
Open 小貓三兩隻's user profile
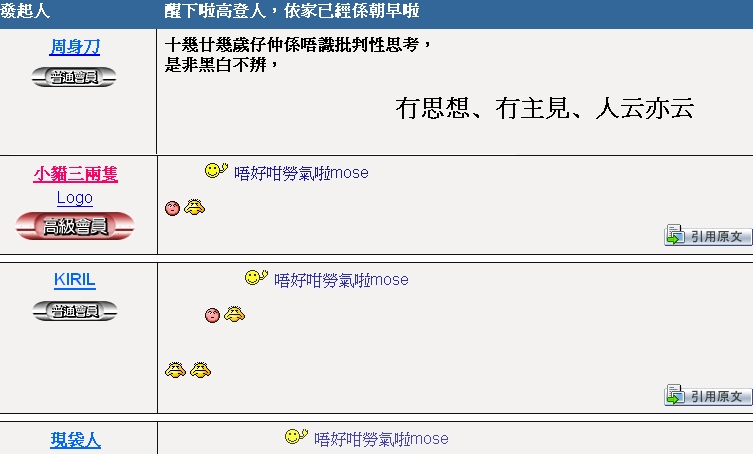[75, 174]
